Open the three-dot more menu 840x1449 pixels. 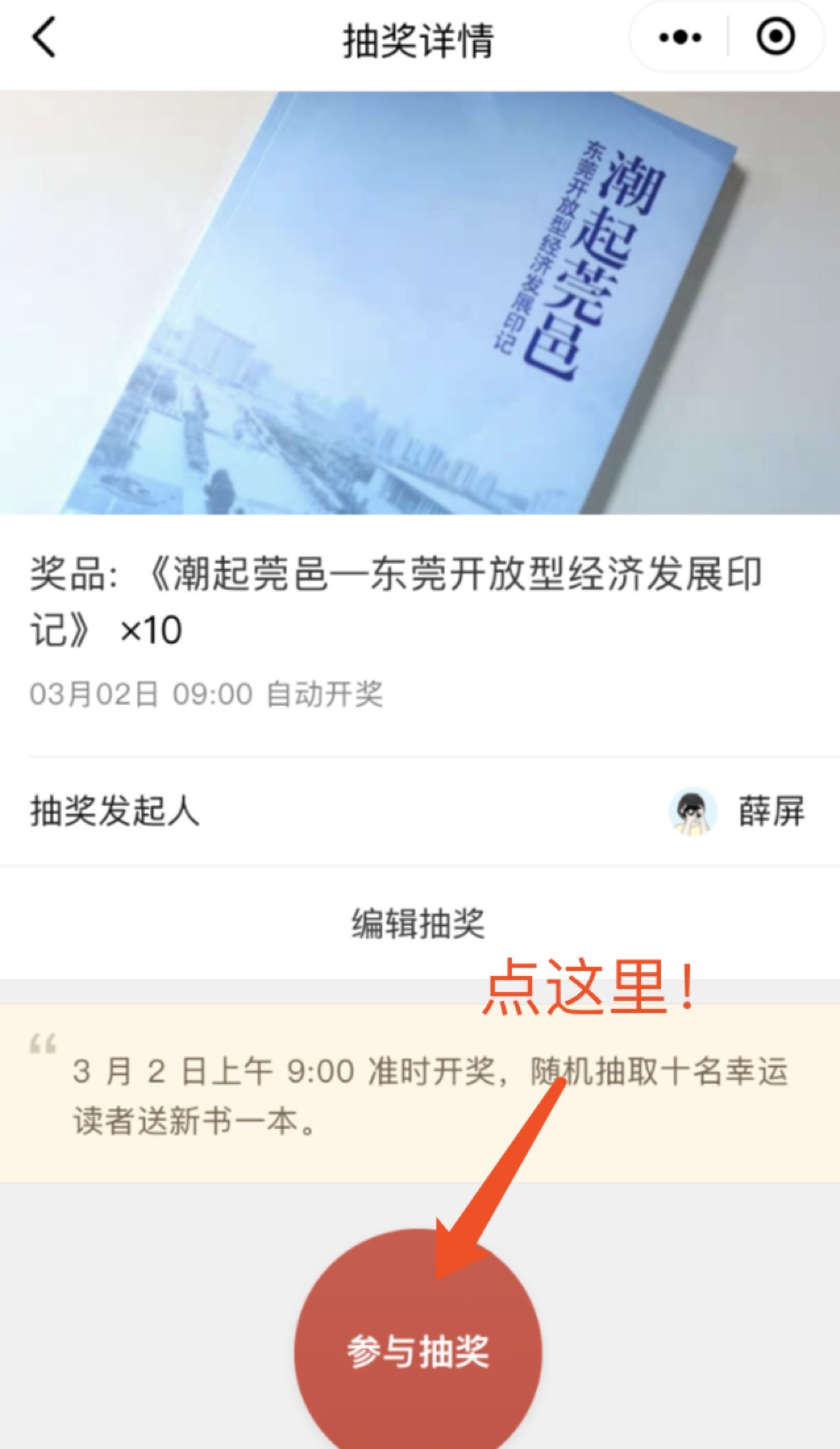679,38
